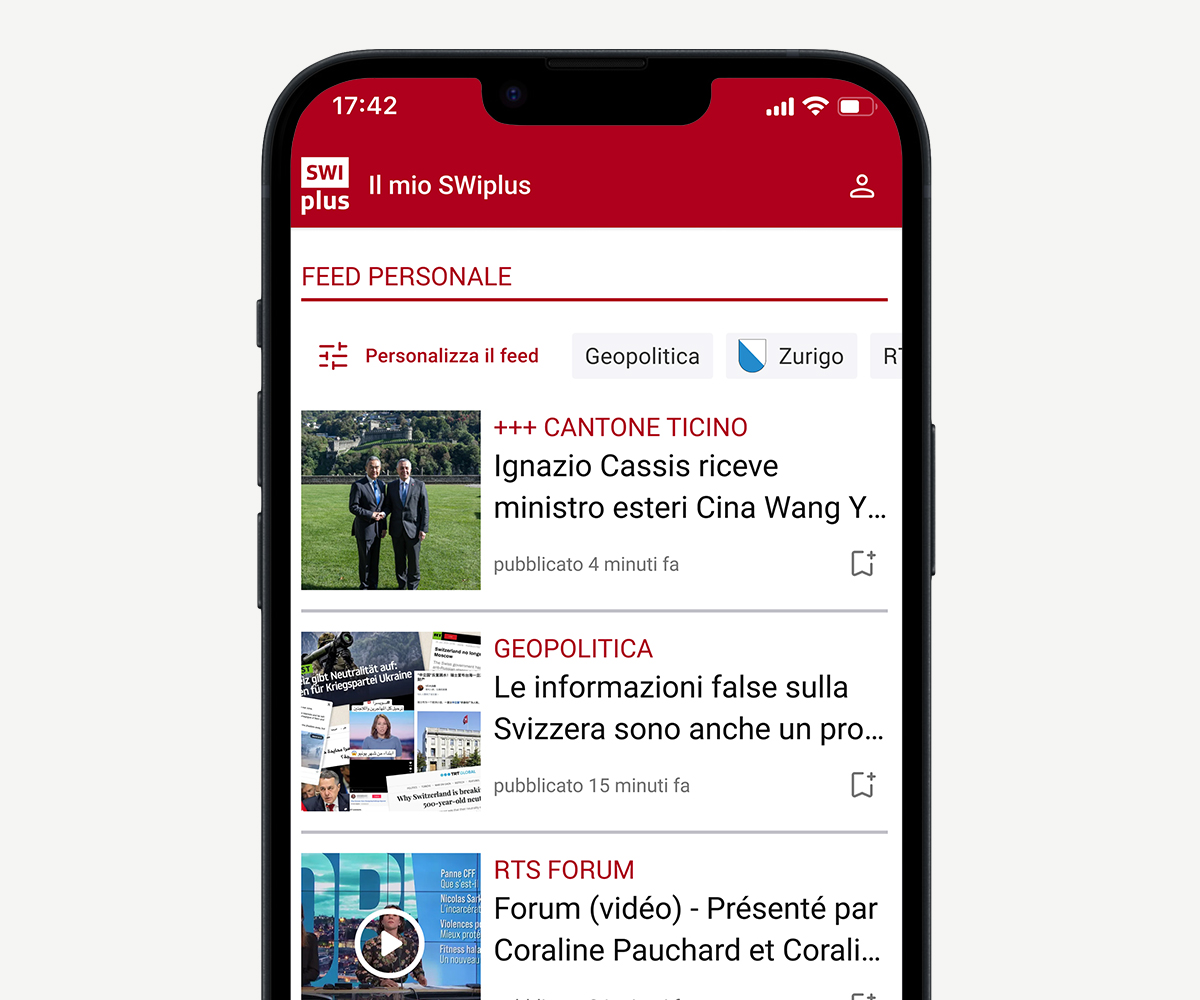Bookmark the Geopolitica false information article
This screenshot has height=1000, width=1200.
[862, 785]
